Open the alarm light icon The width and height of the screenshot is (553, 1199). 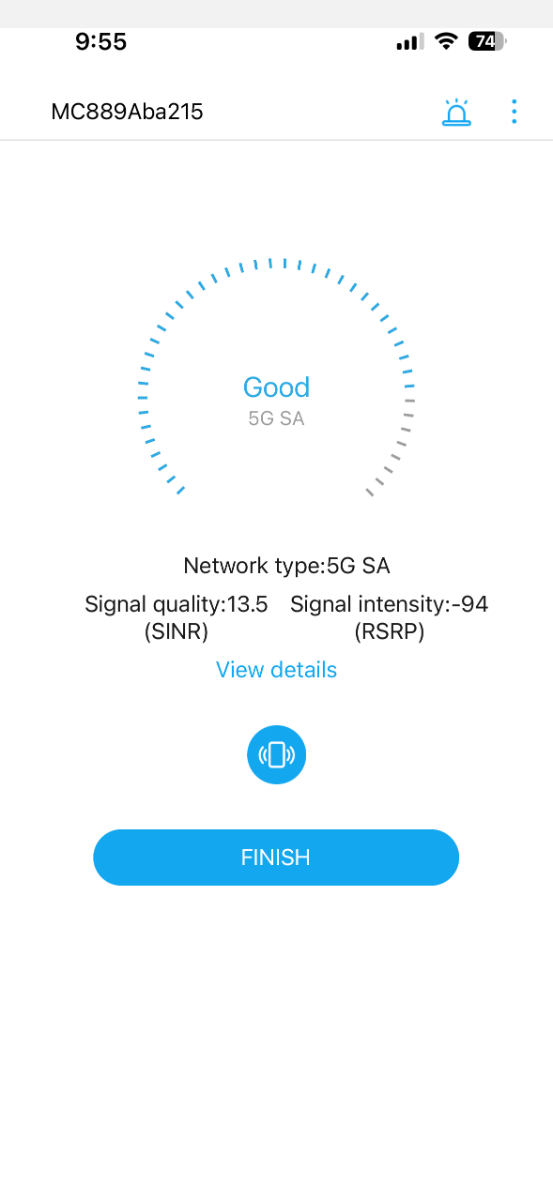(x=457, y=112)
